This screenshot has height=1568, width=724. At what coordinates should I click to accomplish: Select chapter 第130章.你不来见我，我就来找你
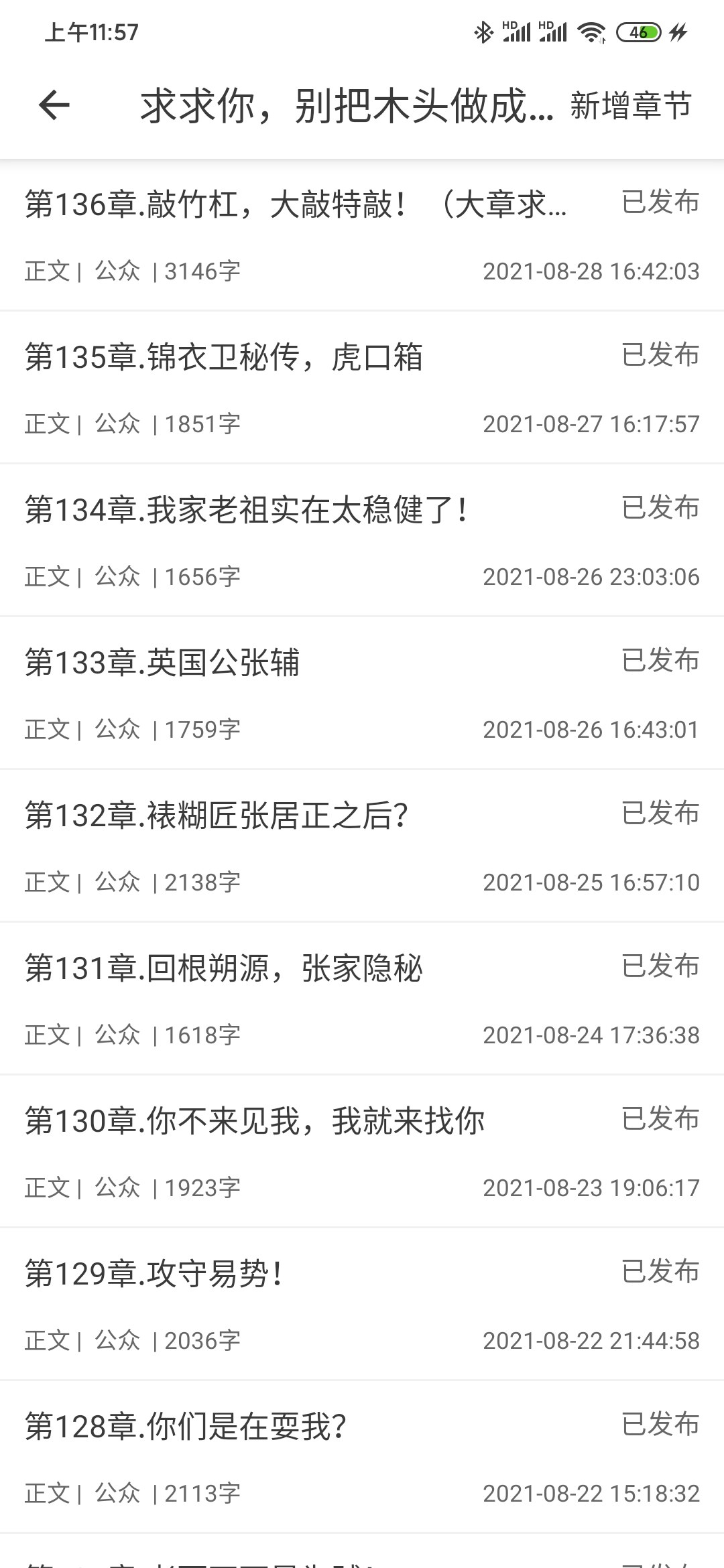pyautogui.click(x=255, y=1121)
